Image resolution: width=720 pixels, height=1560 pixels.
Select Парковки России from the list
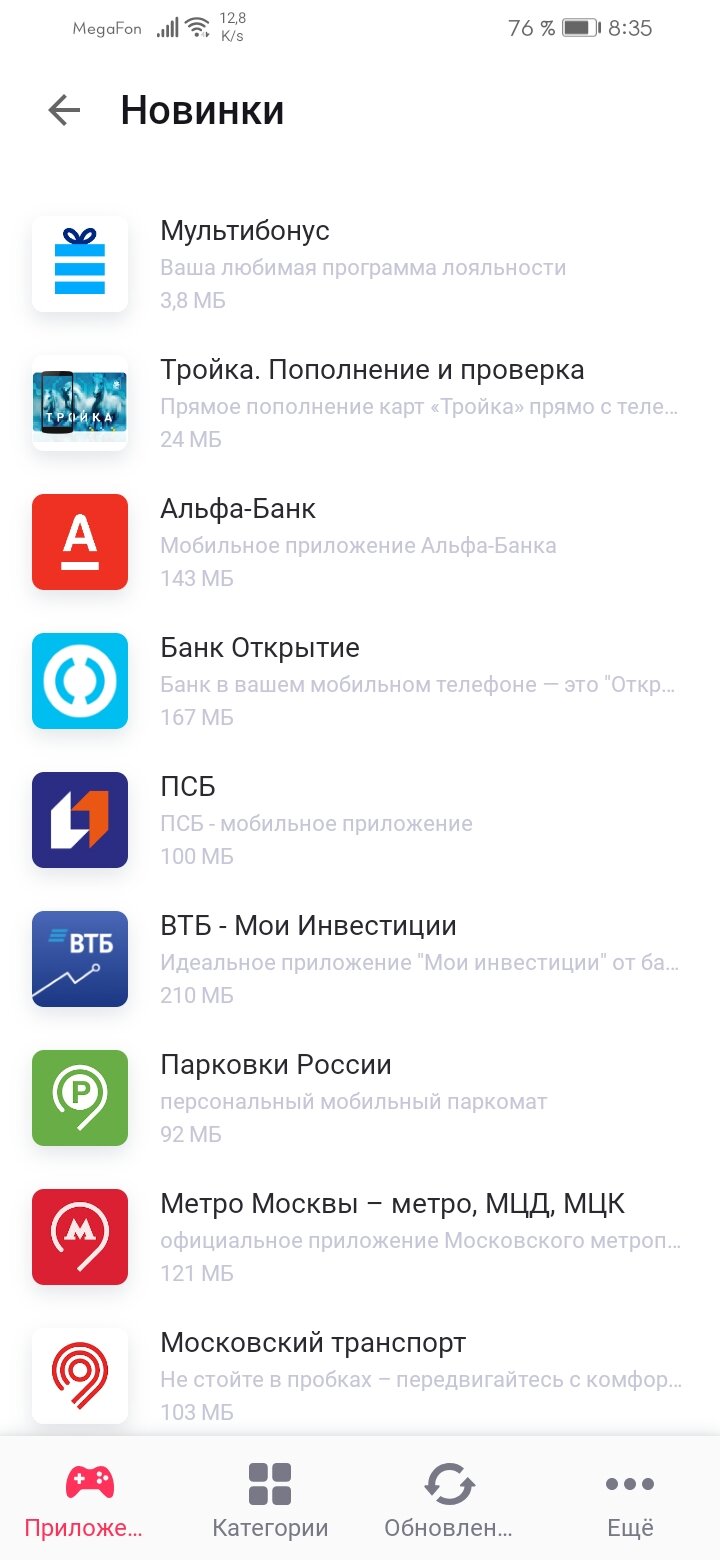[x=360, y=1098]
